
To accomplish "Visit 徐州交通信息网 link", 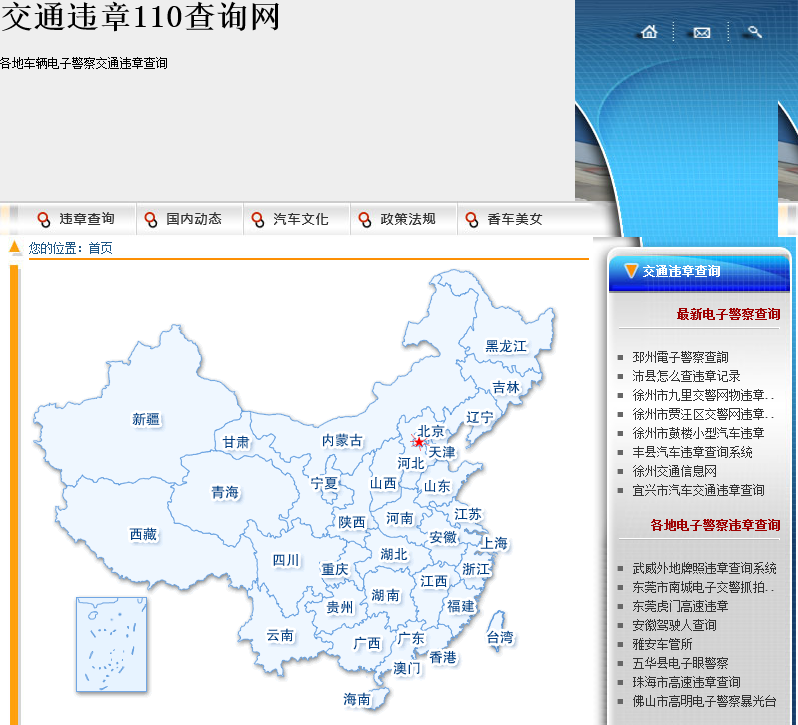I will (674, 471).
